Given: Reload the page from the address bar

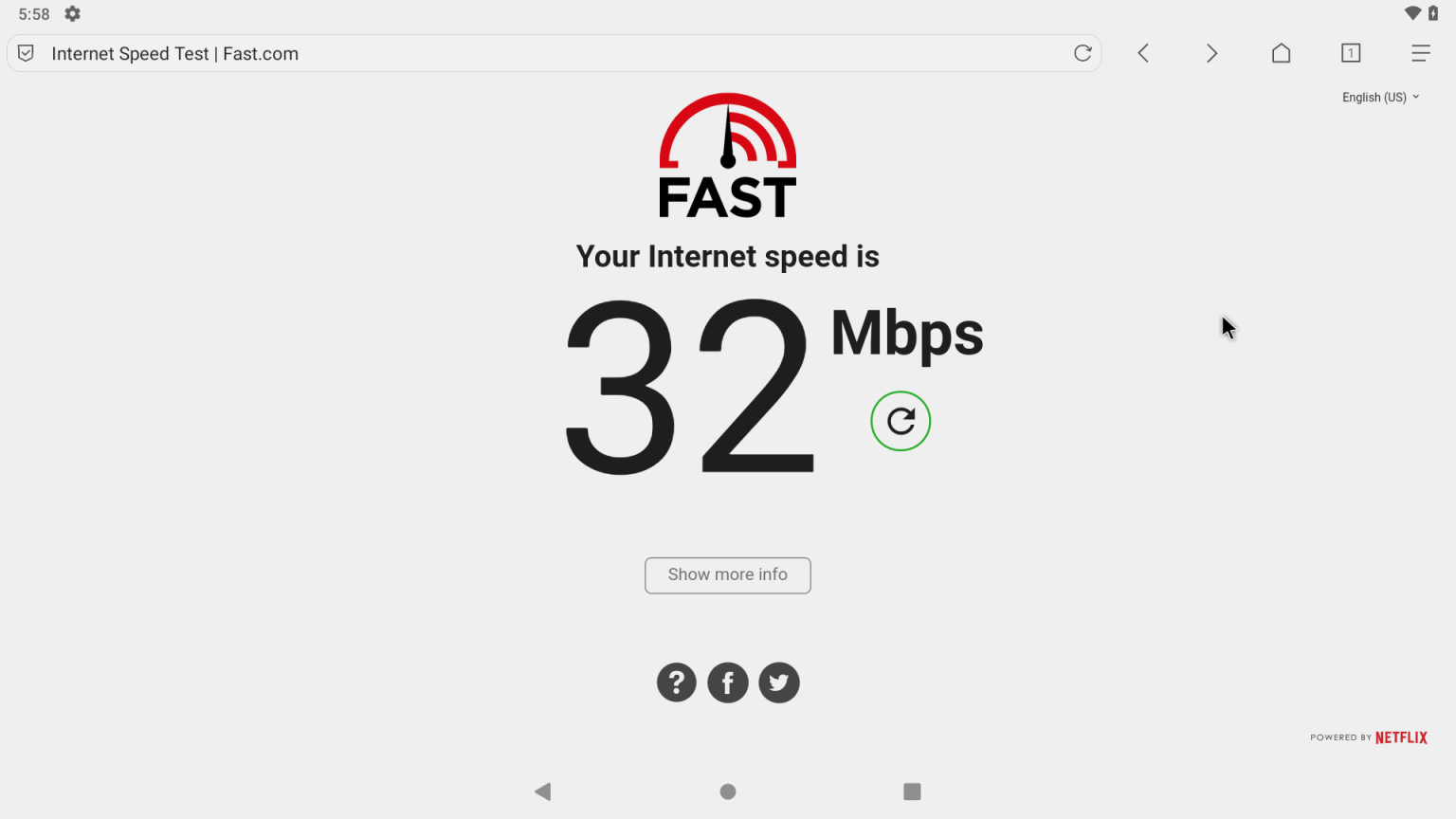Looking at the screenshot, I should [x=1083, y=53].
